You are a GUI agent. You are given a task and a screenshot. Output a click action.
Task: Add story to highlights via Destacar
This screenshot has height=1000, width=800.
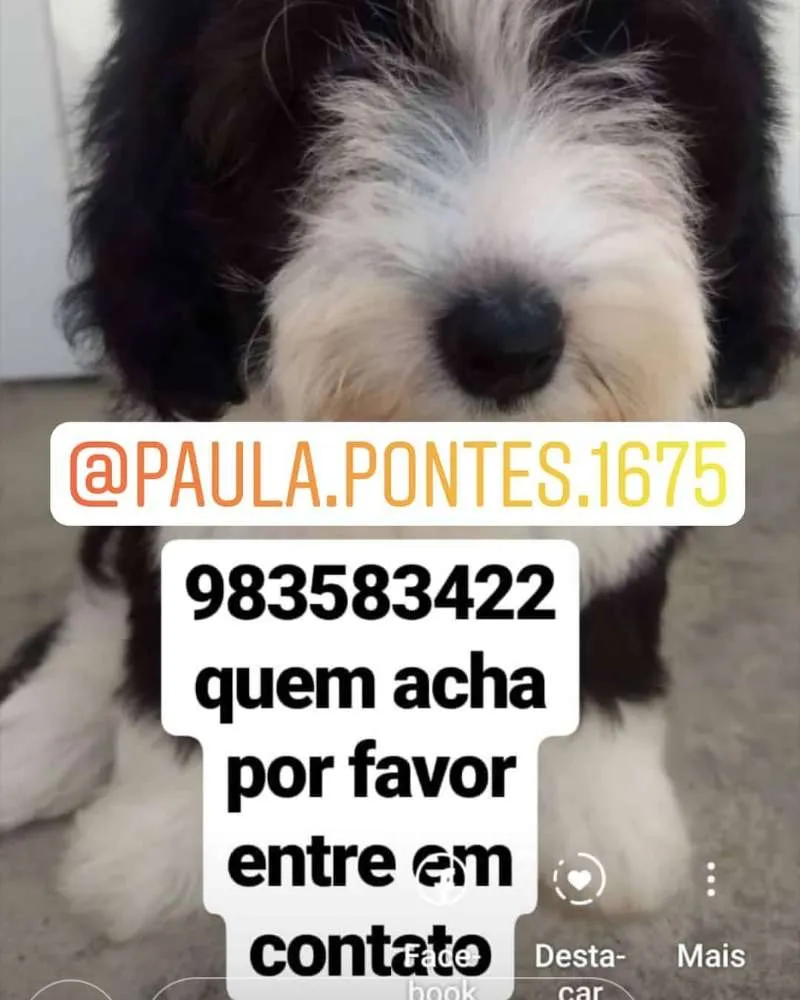tap(579, 882)
